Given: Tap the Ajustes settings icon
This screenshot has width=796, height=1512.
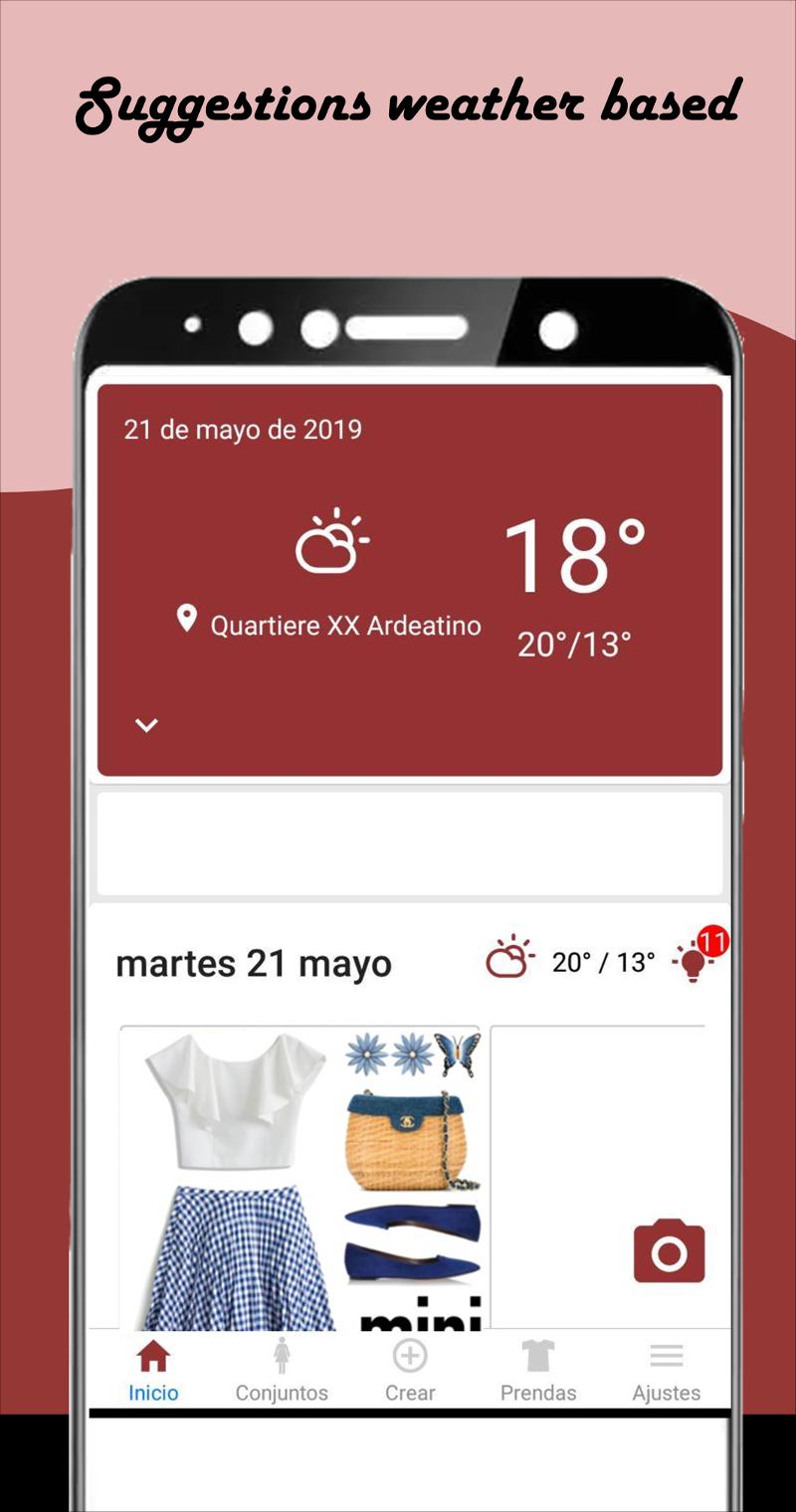Looking at the screenshot, I should pos(667,1353).
